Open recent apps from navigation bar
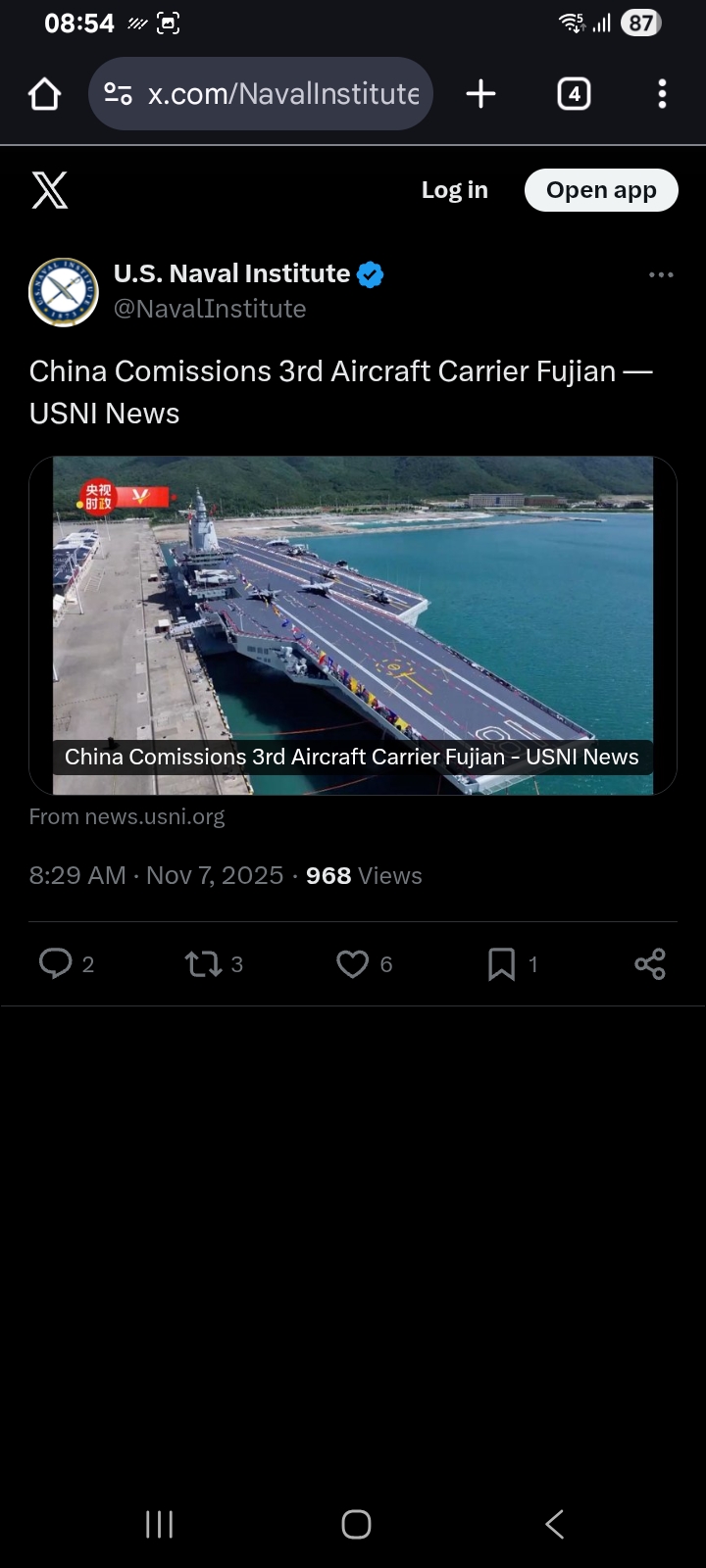 (x=159, y=1524)
